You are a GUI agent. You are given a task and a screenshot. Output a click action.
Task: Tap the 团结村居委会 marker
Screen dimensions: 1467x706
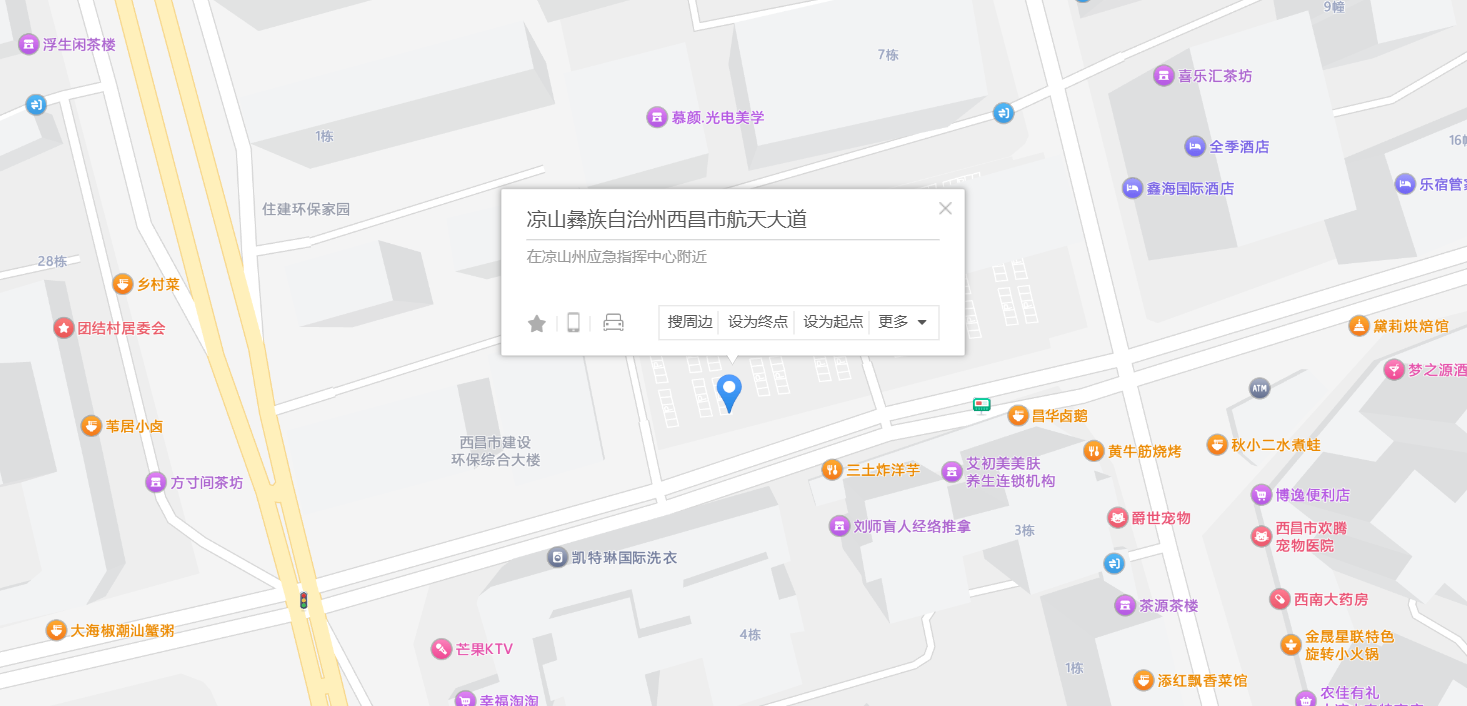pos(64,328)
